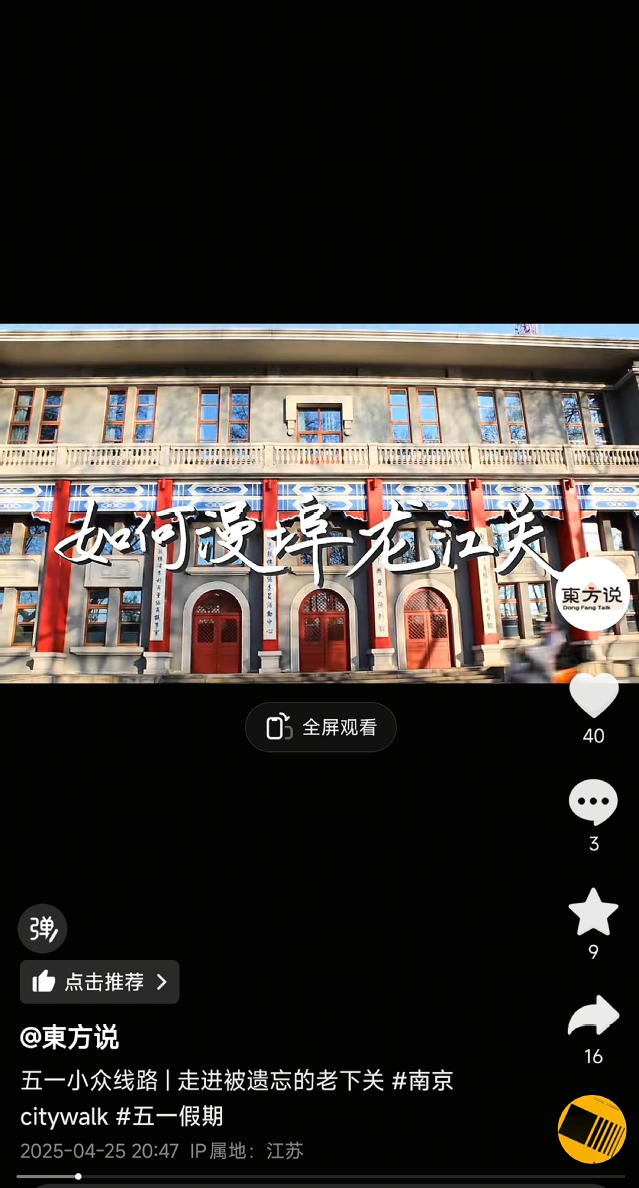
Task: Like this video with the heart icon
Action: [x=593, y=695]
